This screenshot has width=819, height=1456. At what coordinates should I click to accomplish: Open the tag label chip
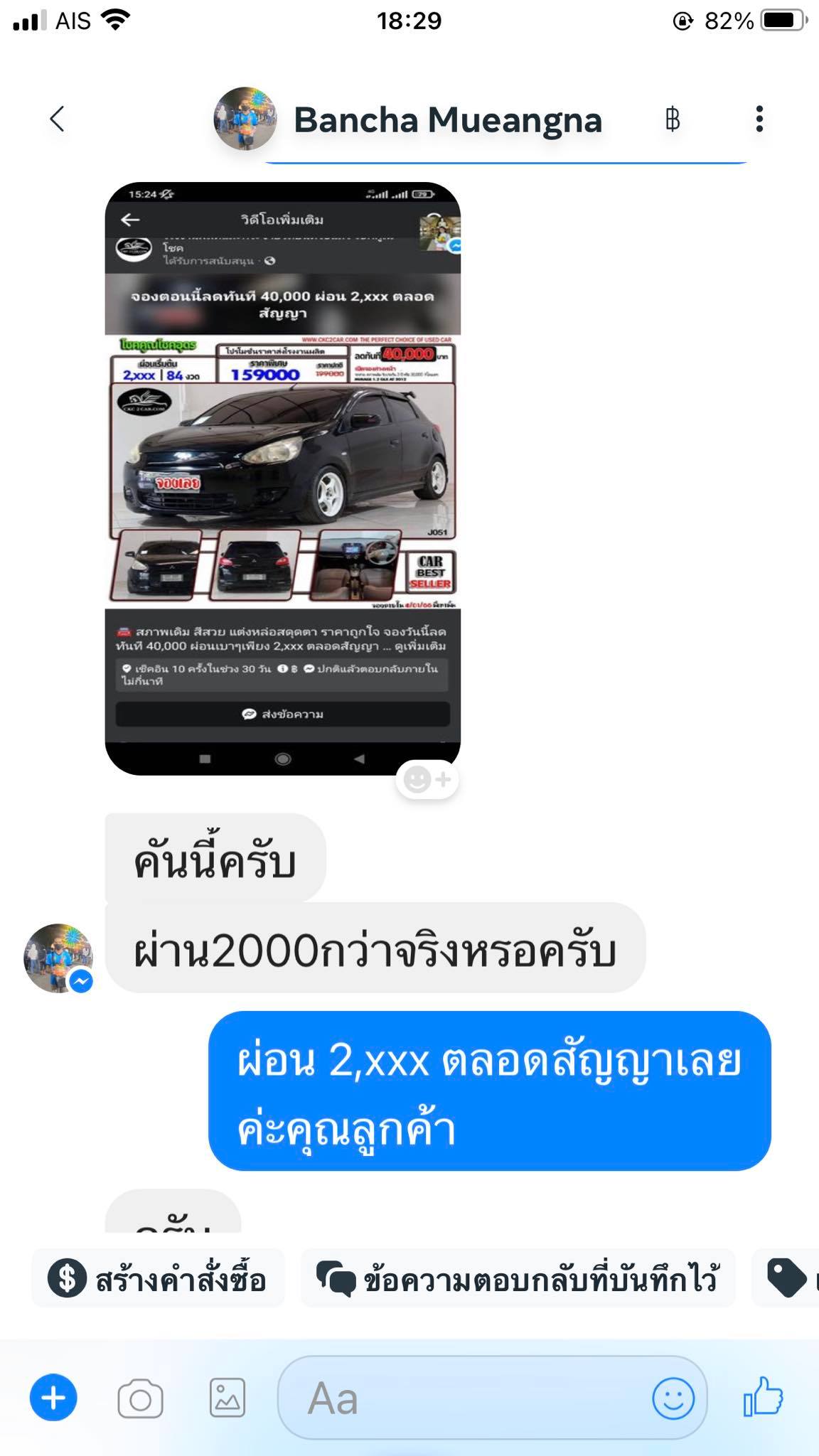point(786,1280)
